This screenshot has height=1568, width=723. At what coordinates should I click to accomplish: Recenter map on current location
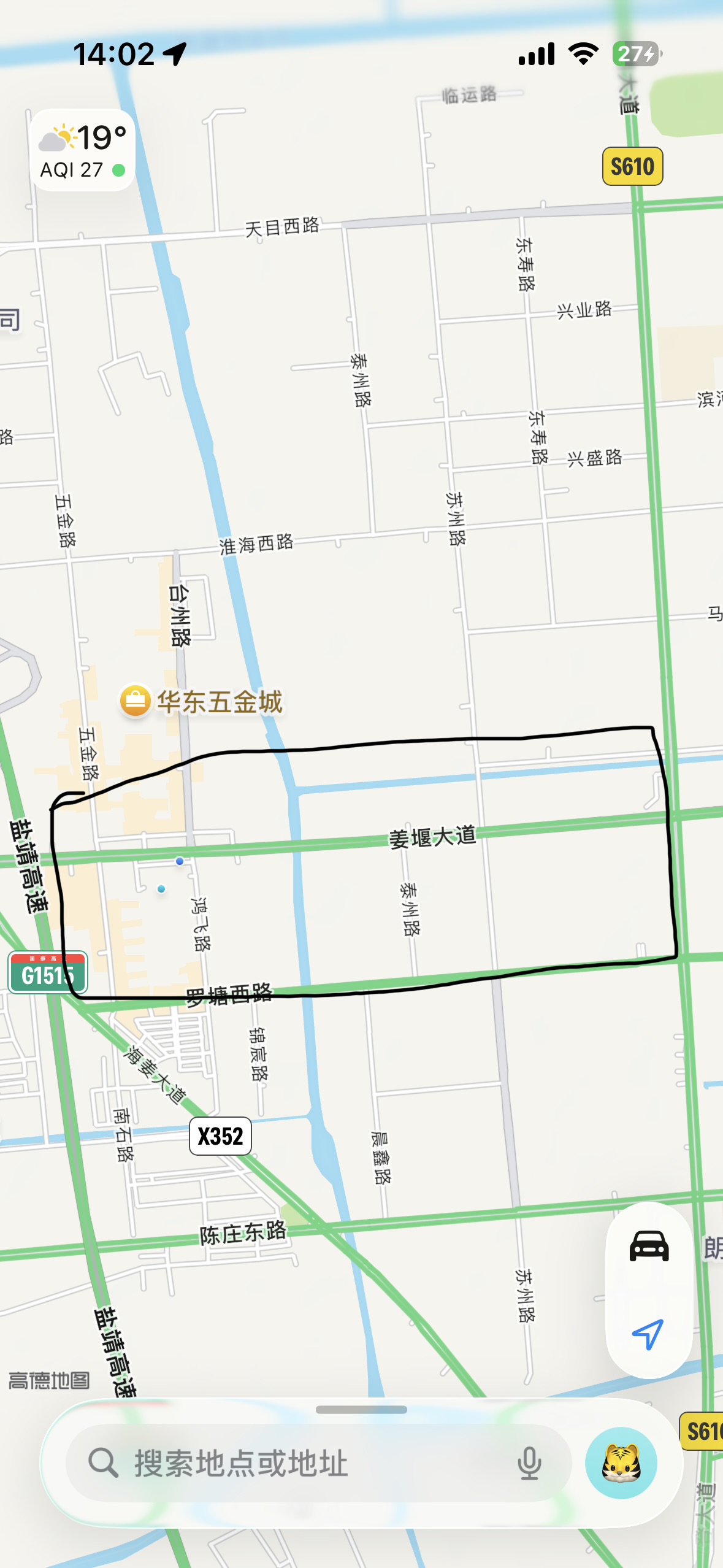point(649,1334)
